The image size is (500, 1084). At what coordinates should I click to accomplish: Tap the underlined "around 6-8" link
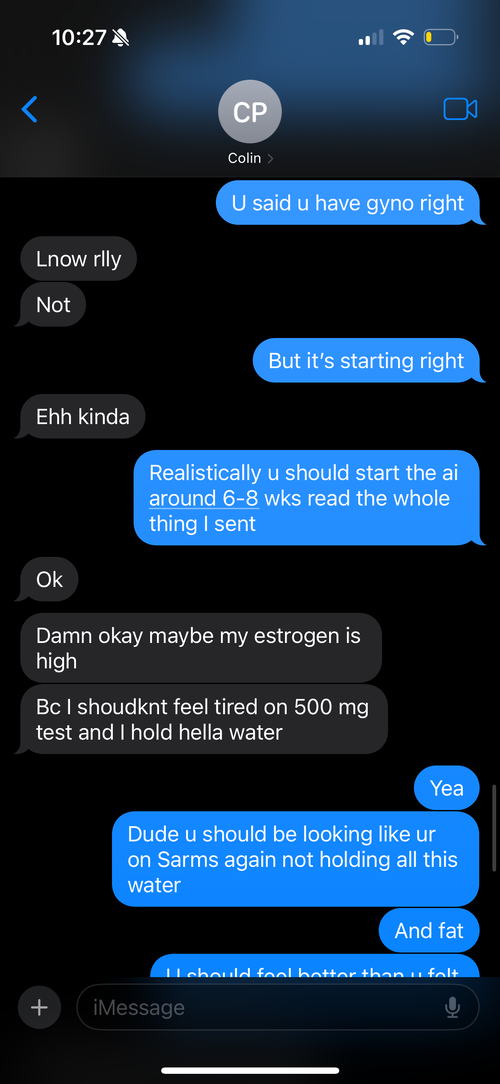coord(204,498)
